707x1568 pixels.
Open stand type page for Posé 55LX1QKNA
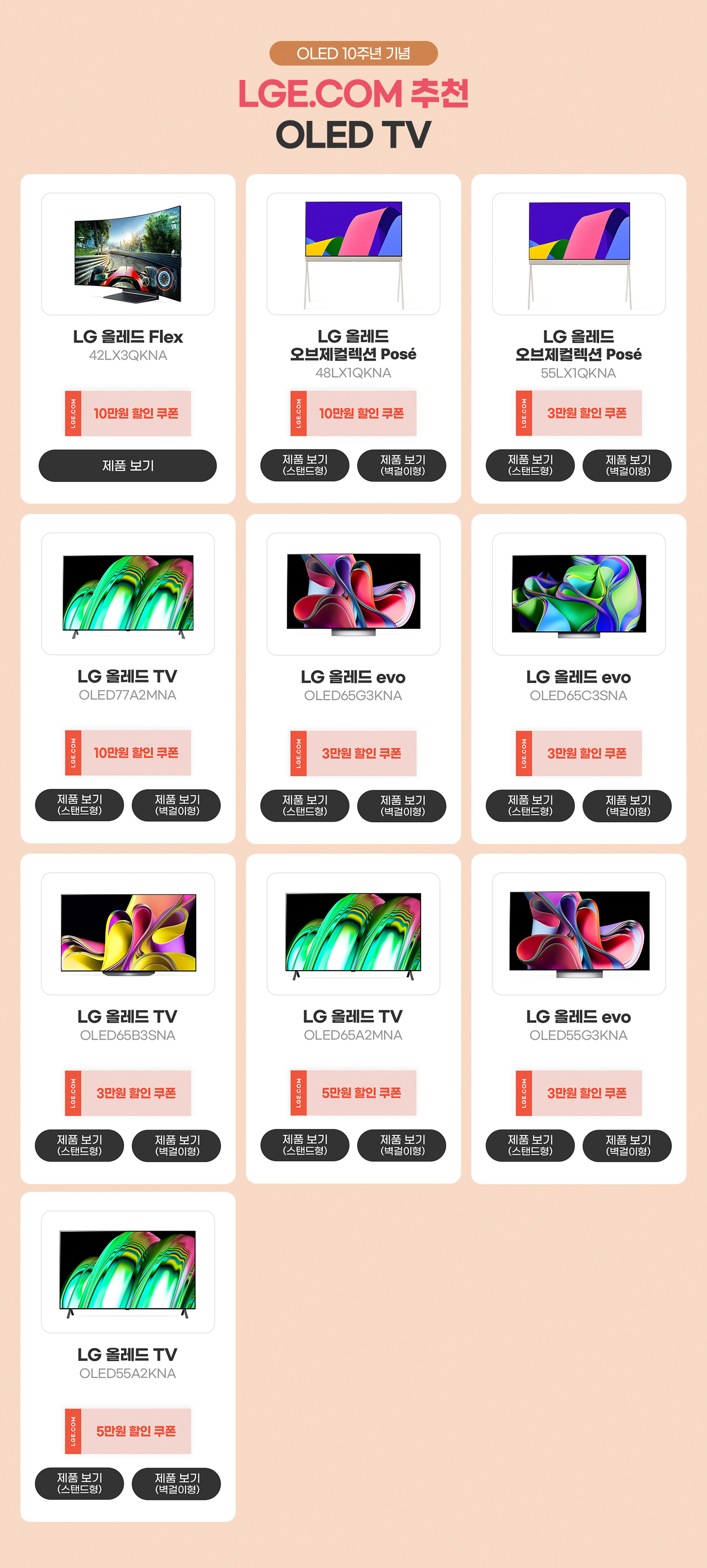pos(529,466)
